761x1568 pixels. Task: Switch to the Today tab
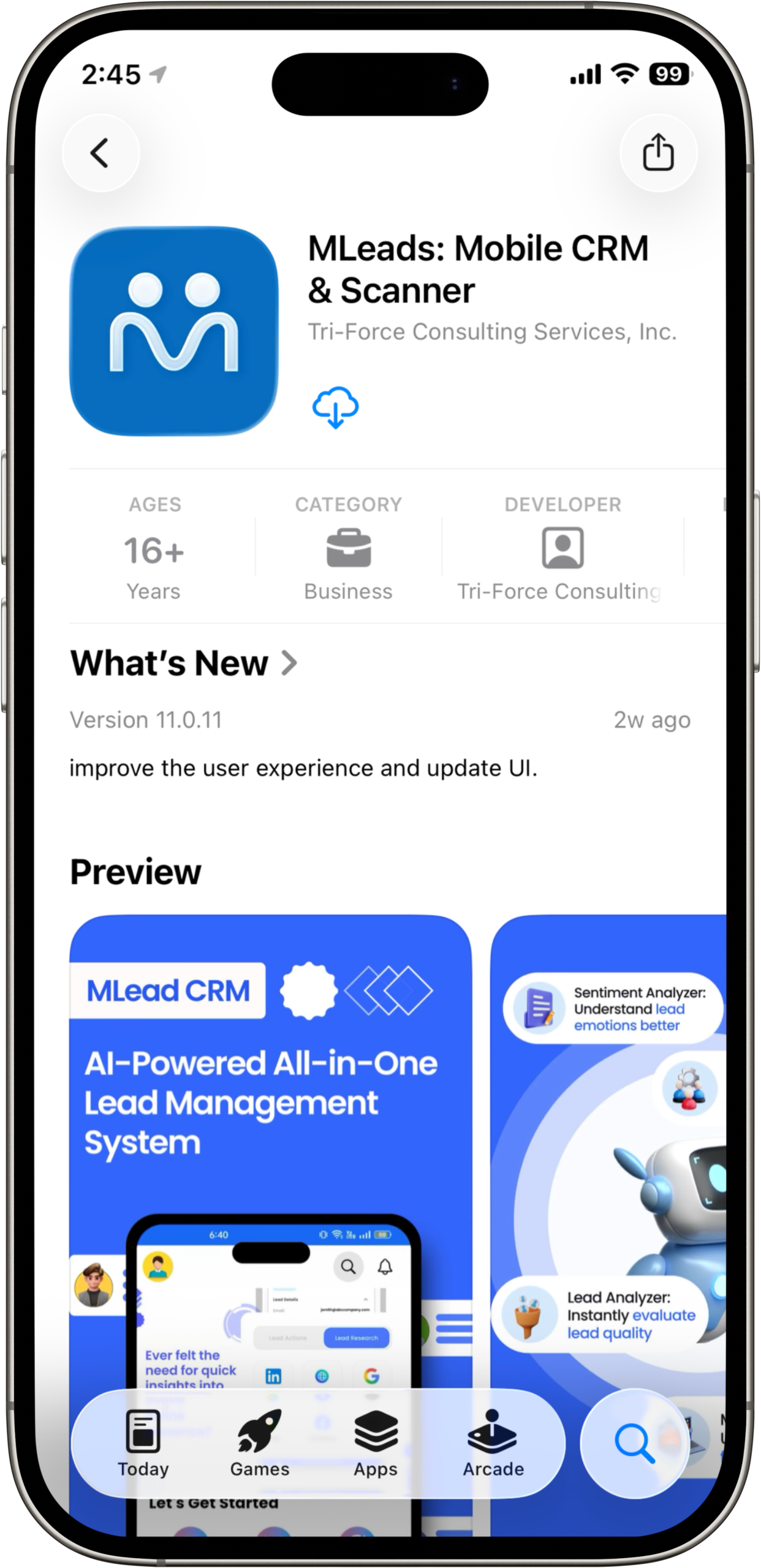[143, 1444]
